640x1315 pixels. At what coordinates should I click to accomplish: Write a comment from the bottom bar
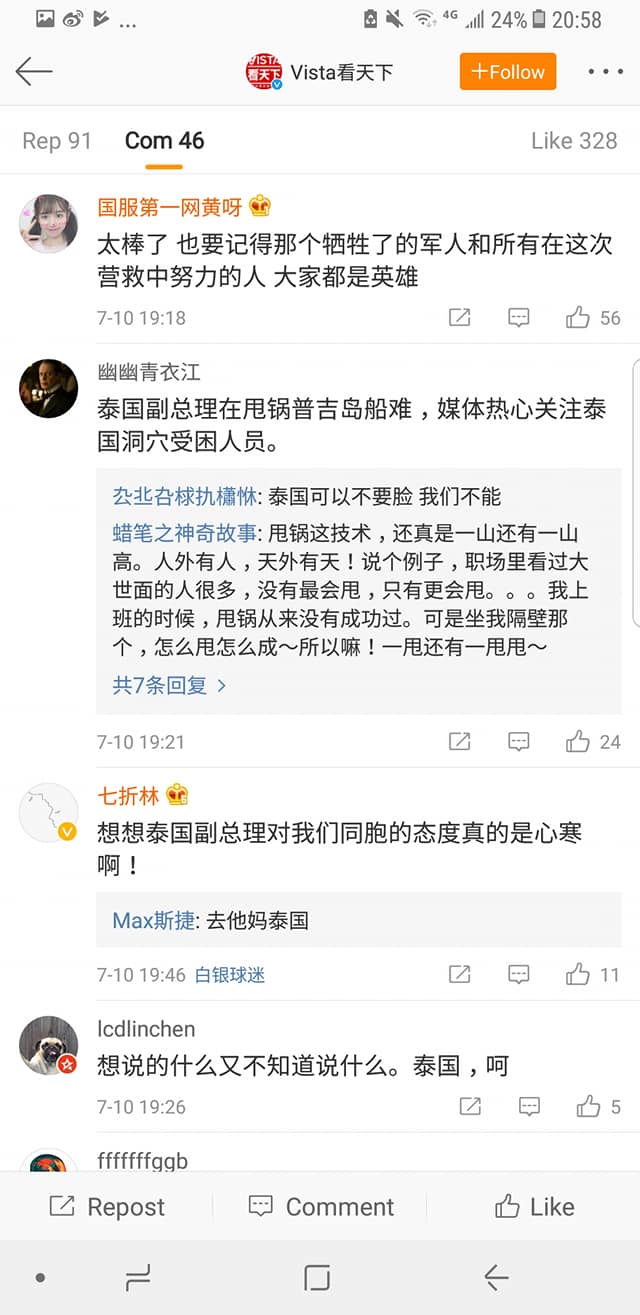[x=321, y=1207]
